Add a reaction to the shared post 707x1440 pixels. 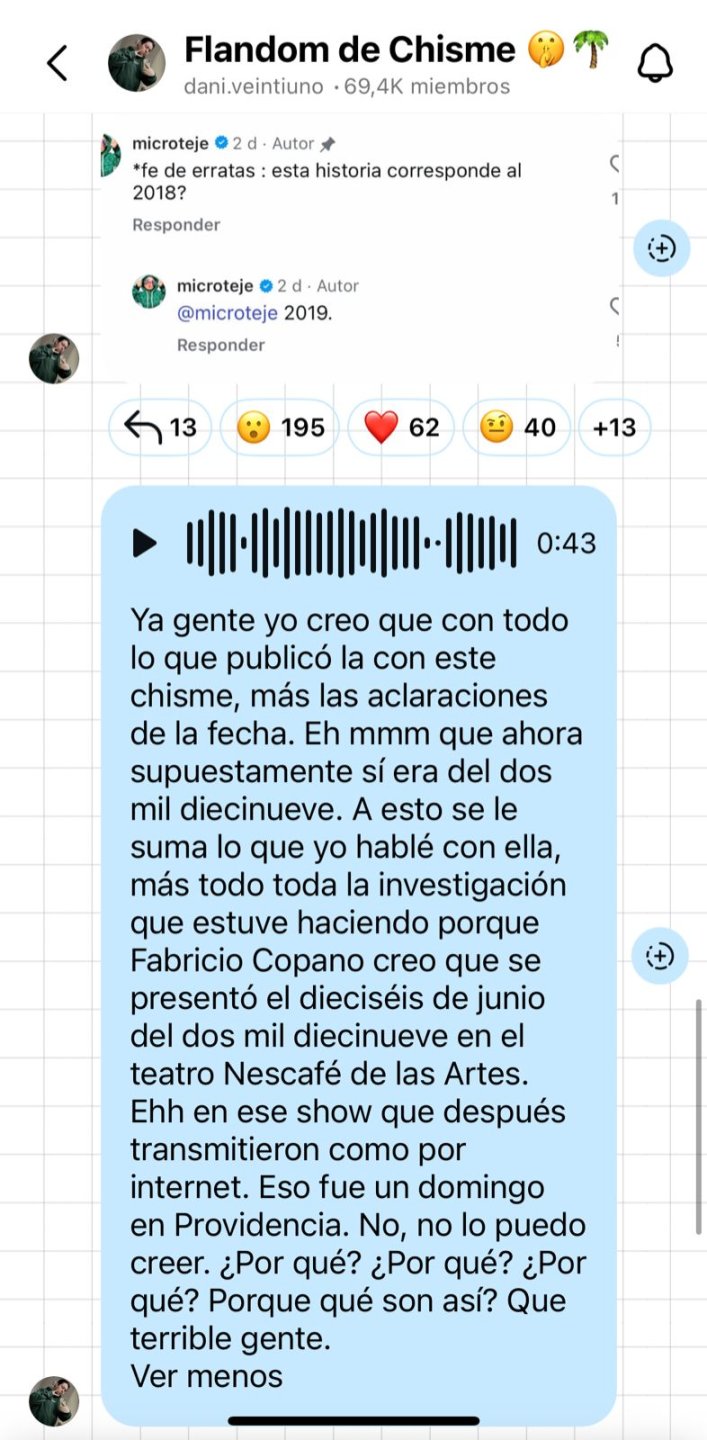(661, 248)
